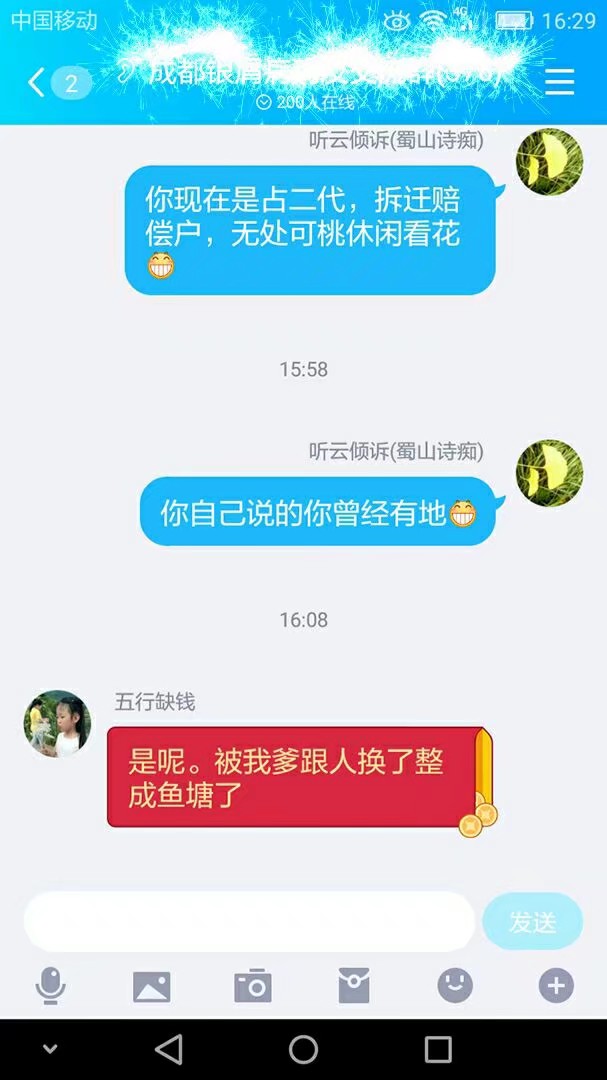View 五行缺钱's profile avatar
This screenshot has width=607, height=1080.
coord(58,724)
